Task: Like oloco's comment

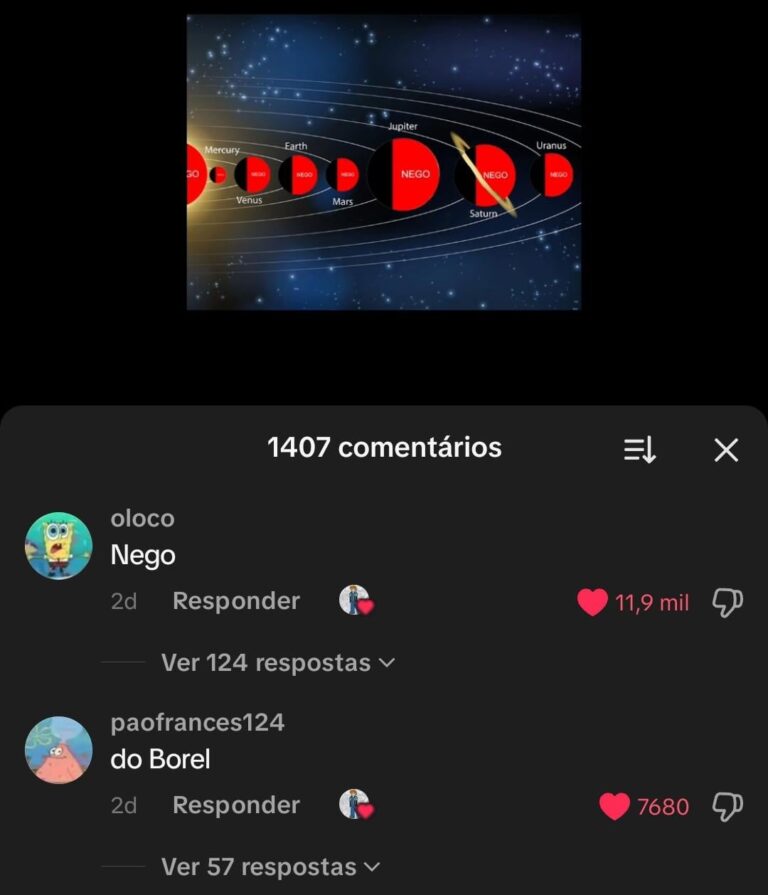Action: (x=593, y=602)
